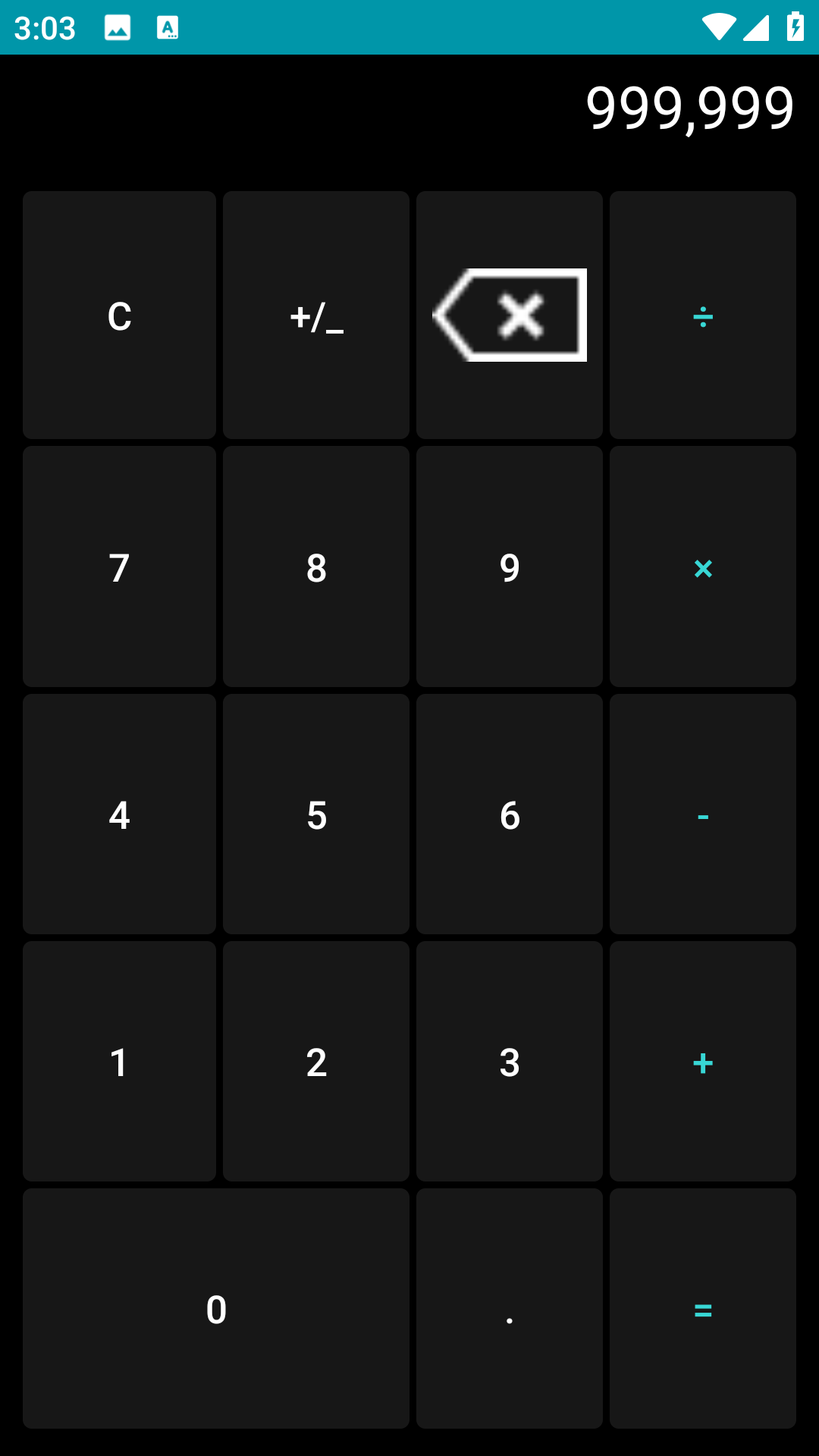Enter the digit 2

point(316,1062)
